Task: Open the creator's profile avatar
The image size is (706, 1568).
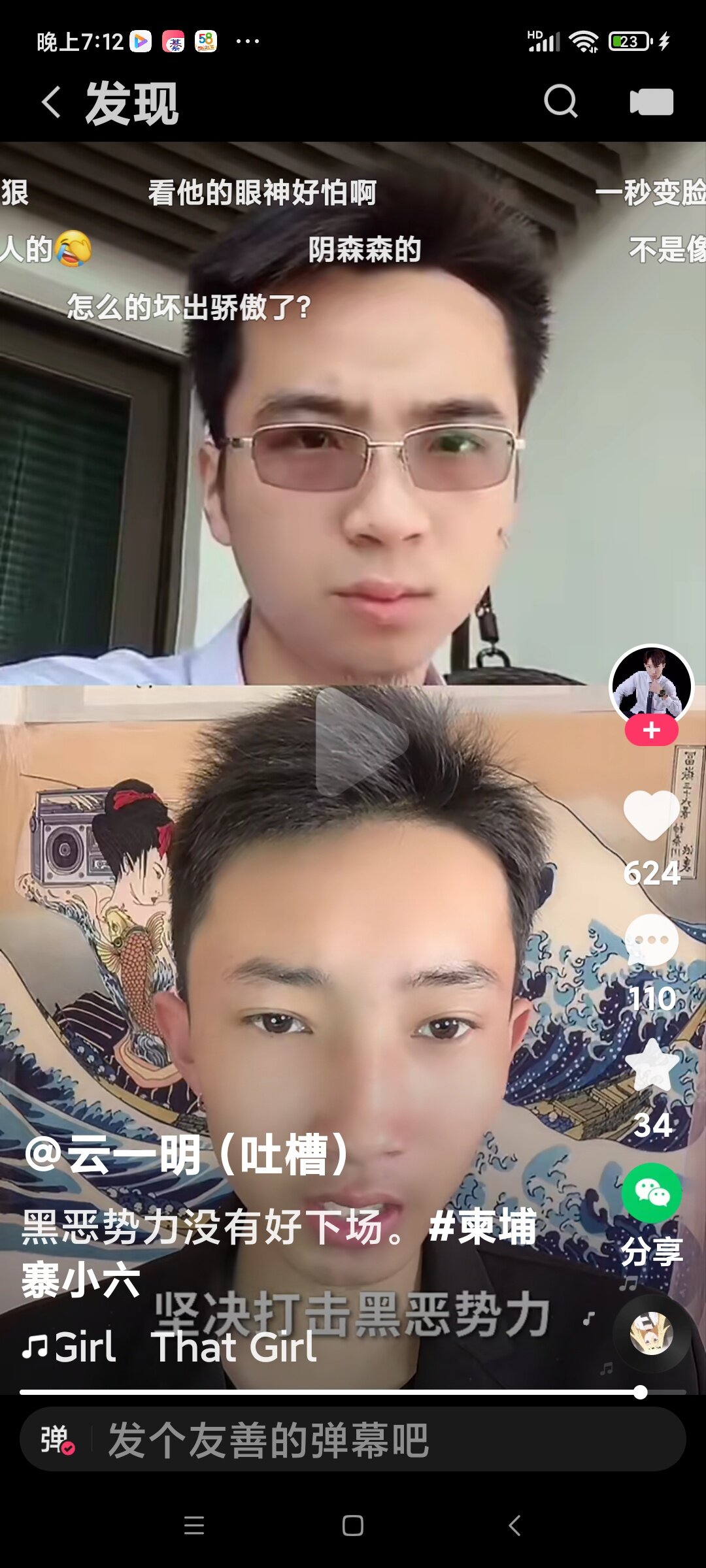Action: coord(651,685)
